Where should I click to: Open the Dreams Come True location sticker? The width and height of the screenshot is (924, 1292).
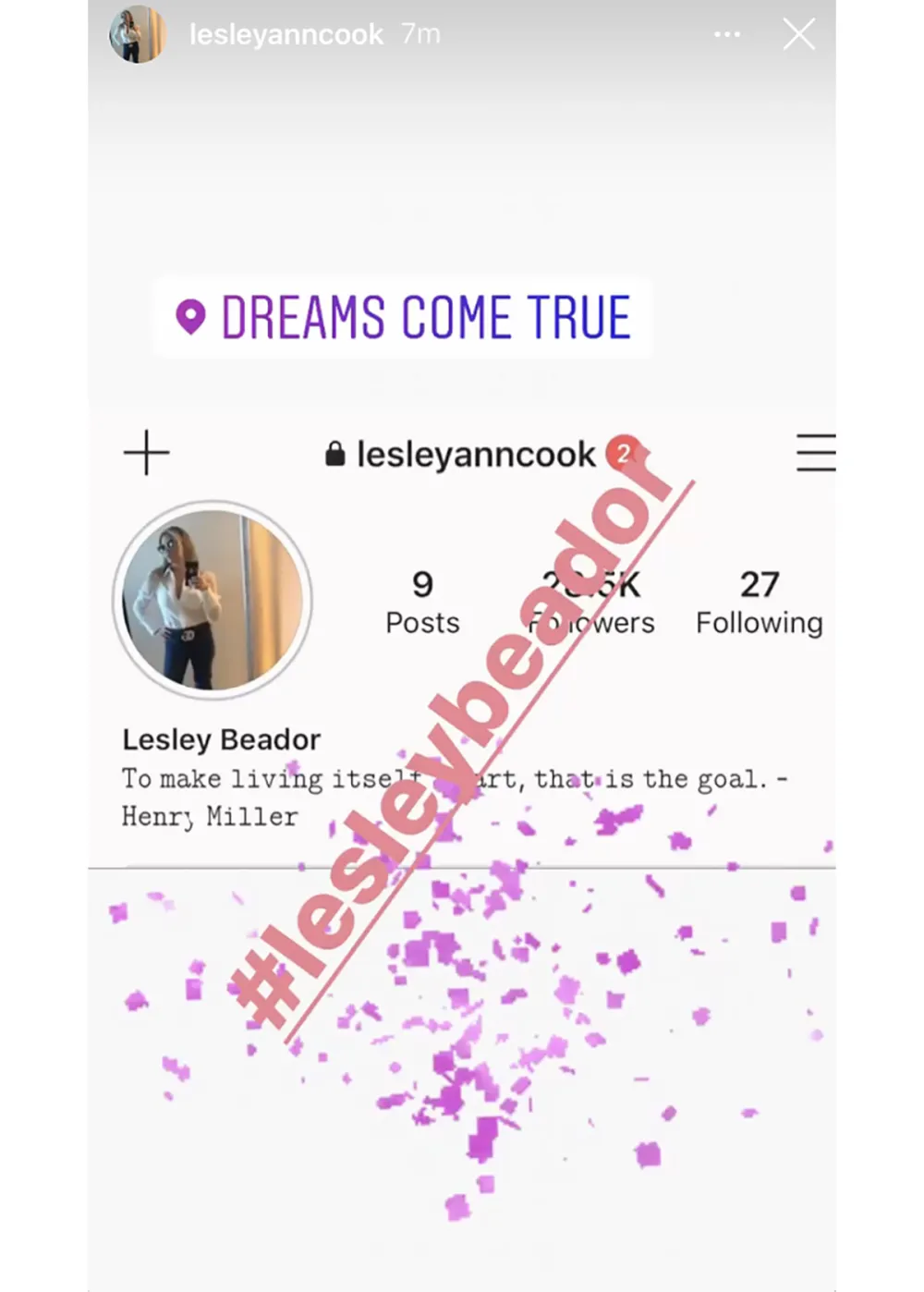(x=403, y=318)
